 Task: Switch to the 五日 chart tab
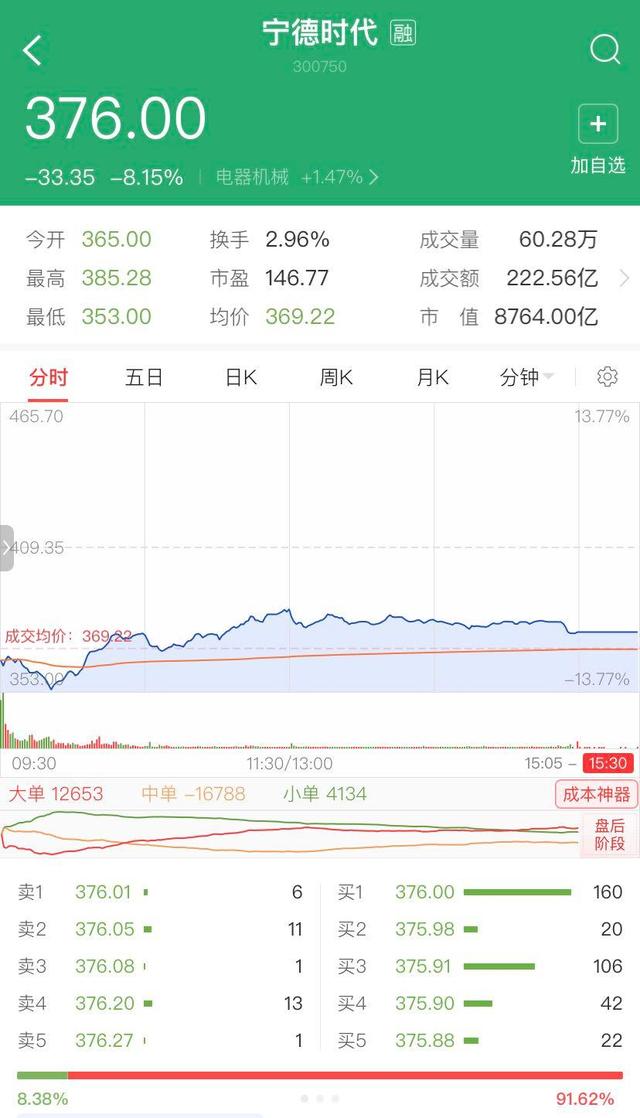click(x=144, y=377)
